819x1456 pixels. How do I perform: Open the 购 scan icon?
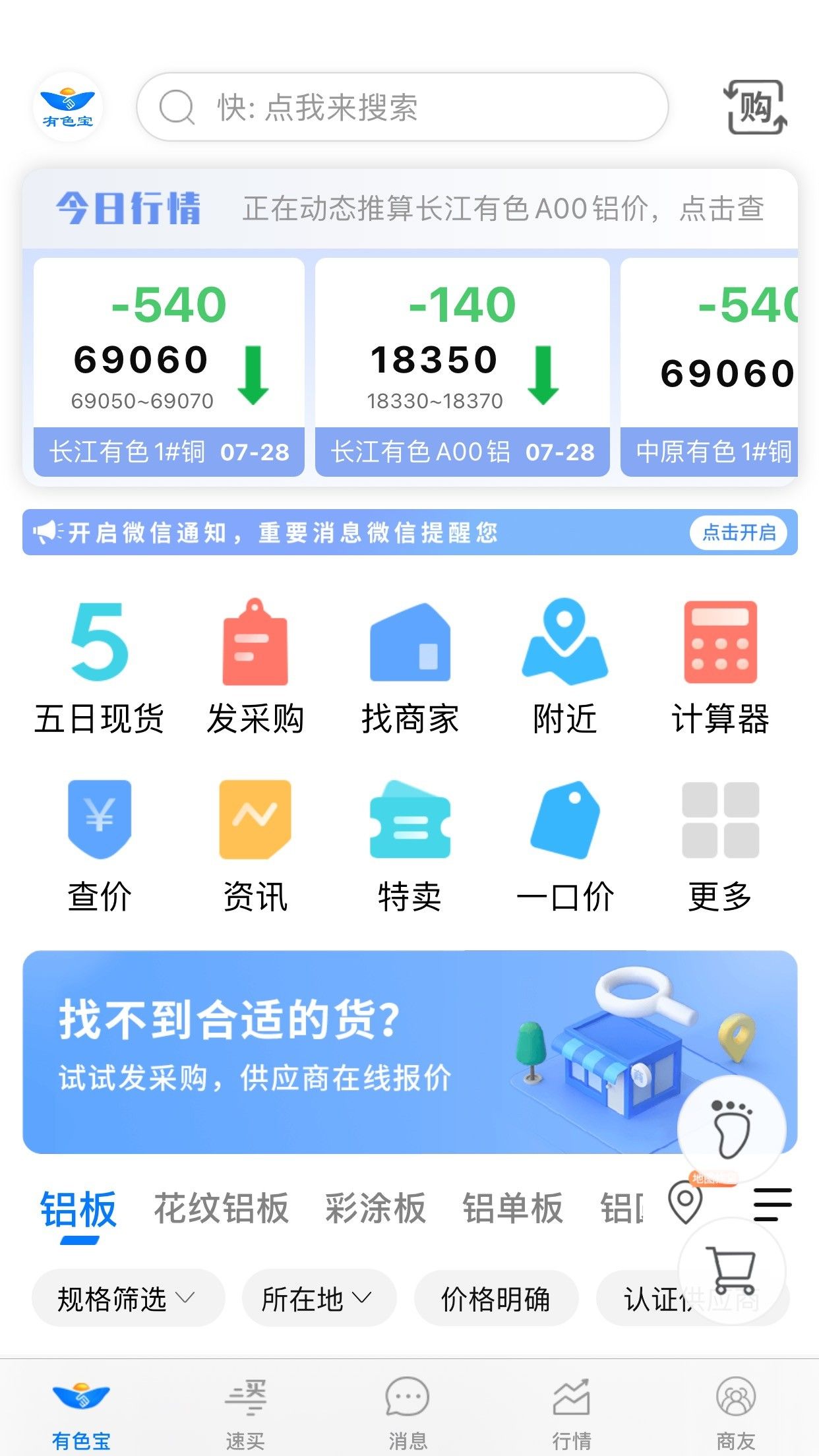pos(756,107)
